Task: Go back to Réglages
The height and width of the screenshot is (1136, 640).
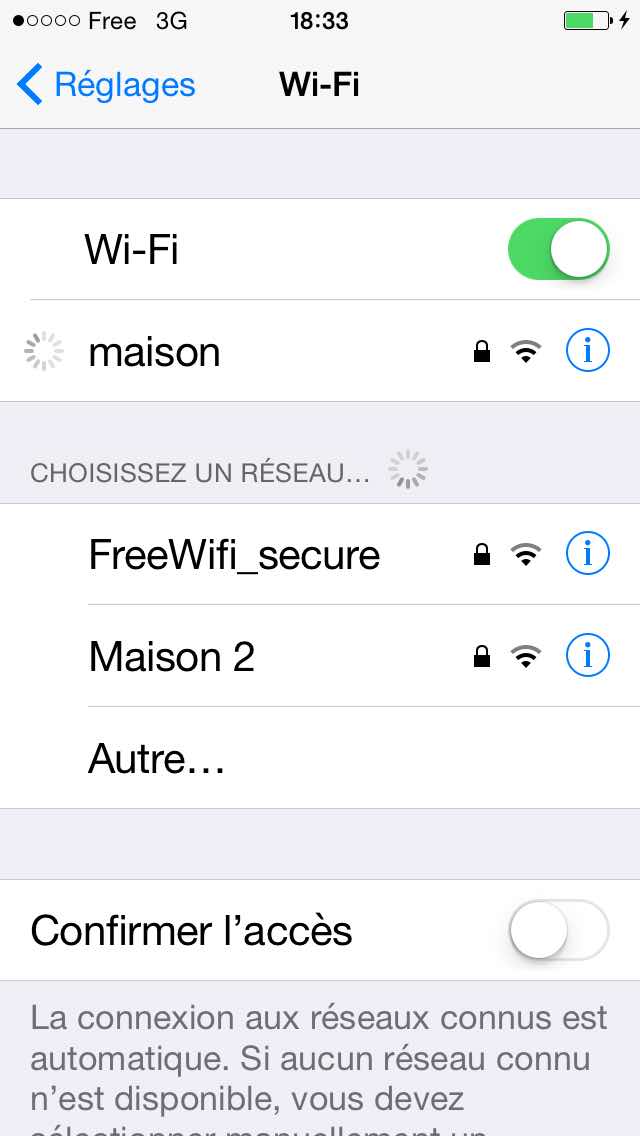Action: [106, 85]
